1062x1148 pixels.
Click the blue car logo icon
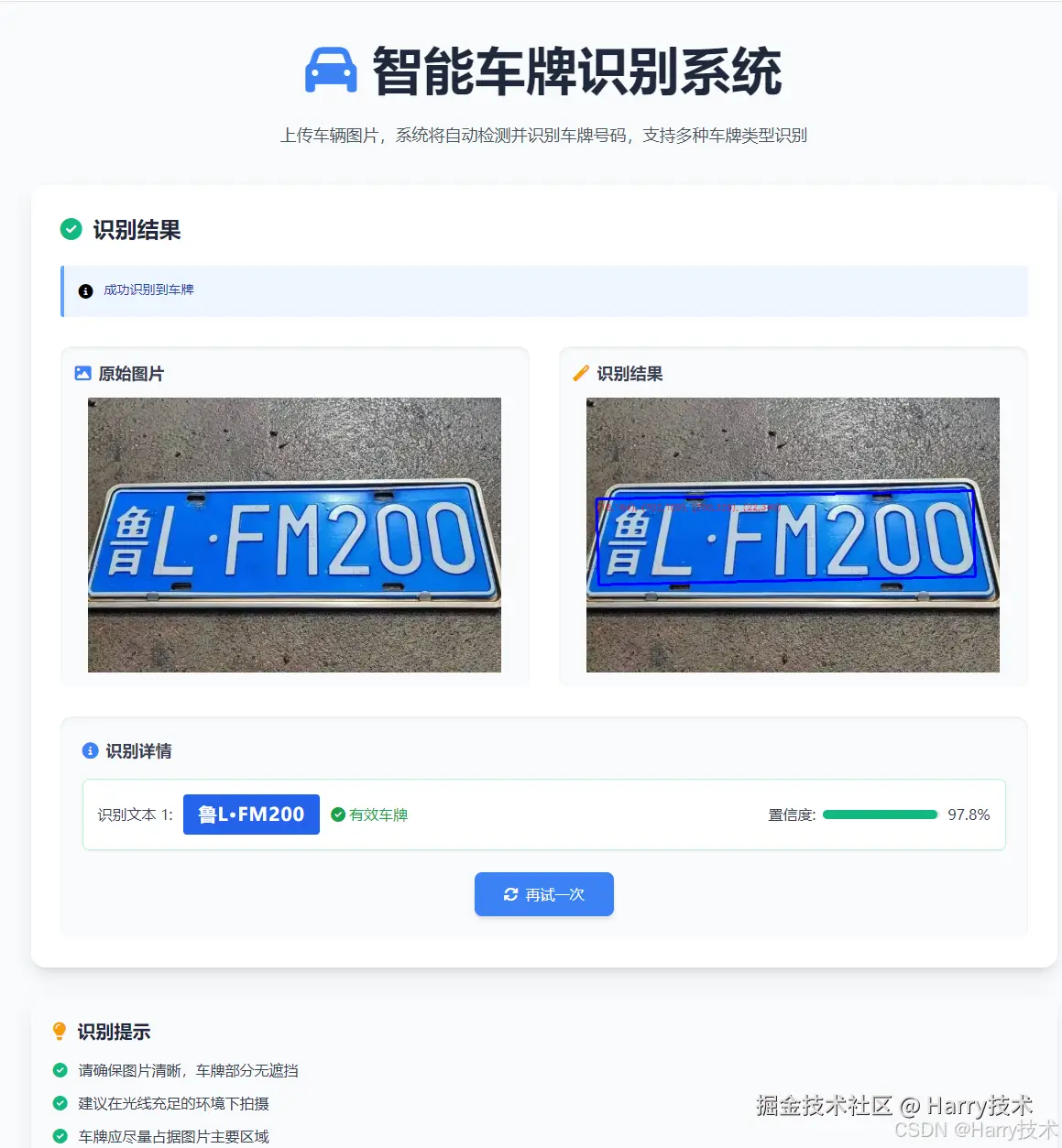pos(332,68)
